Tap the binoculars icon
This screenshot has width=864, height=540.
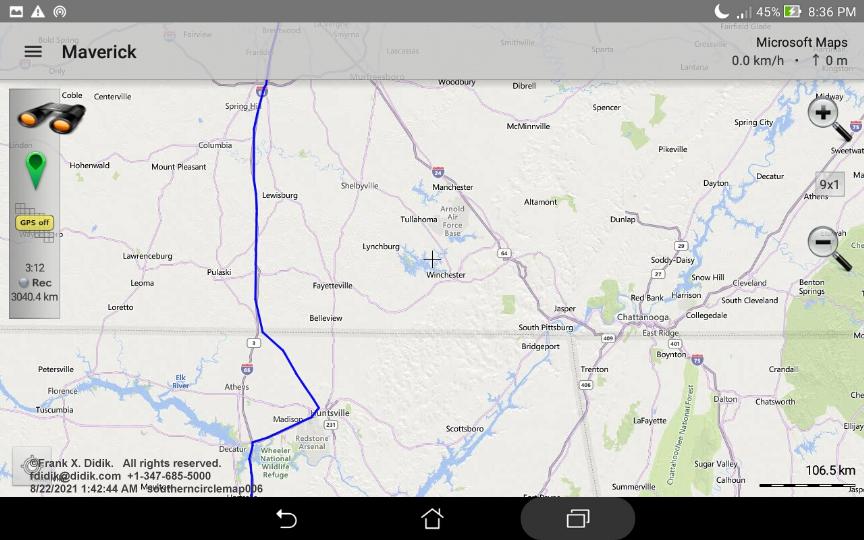(50, 117)
